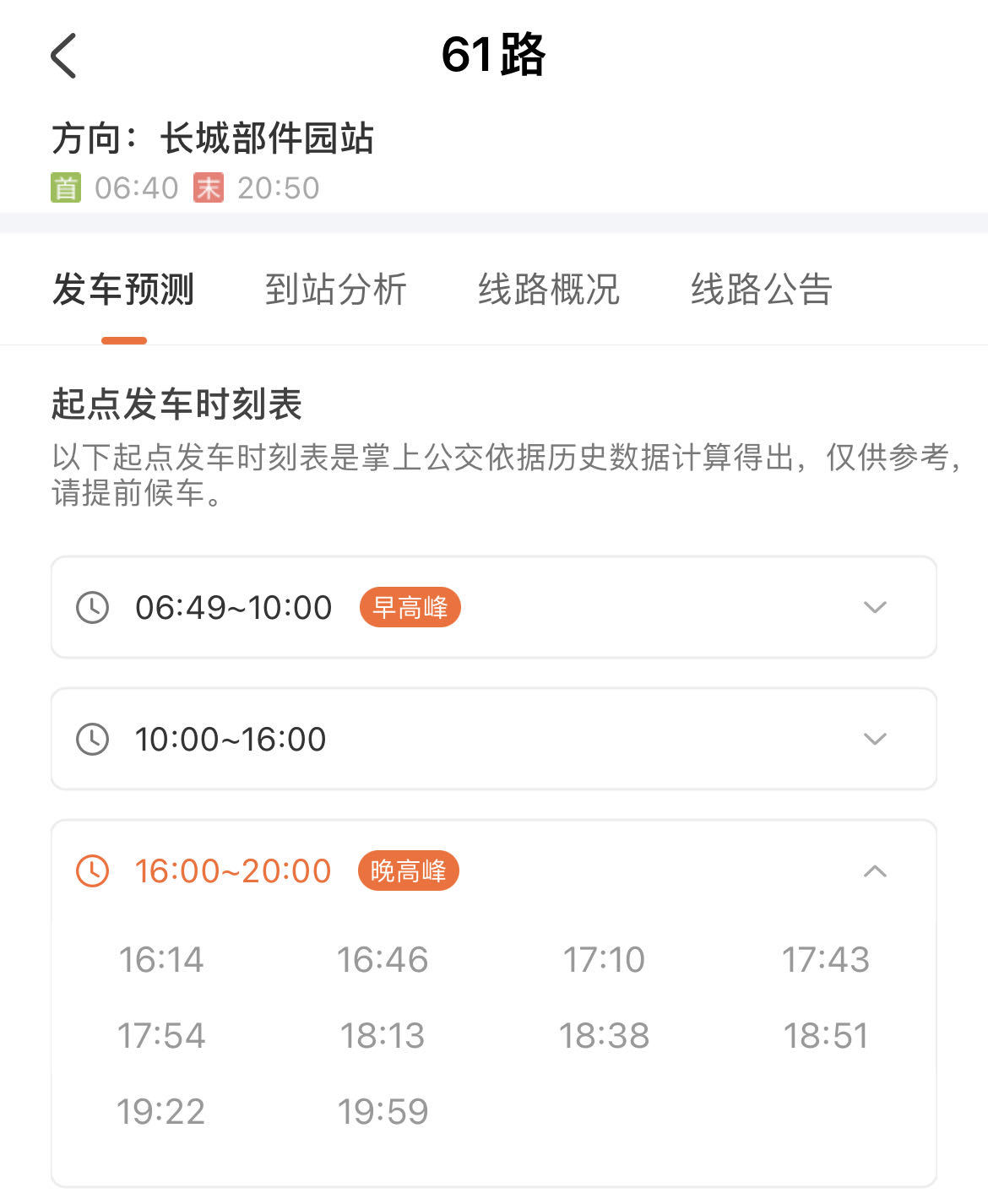988x1204 pixels.
Task: Open the 线路概况 tab
Action: [x=549, y=290]
